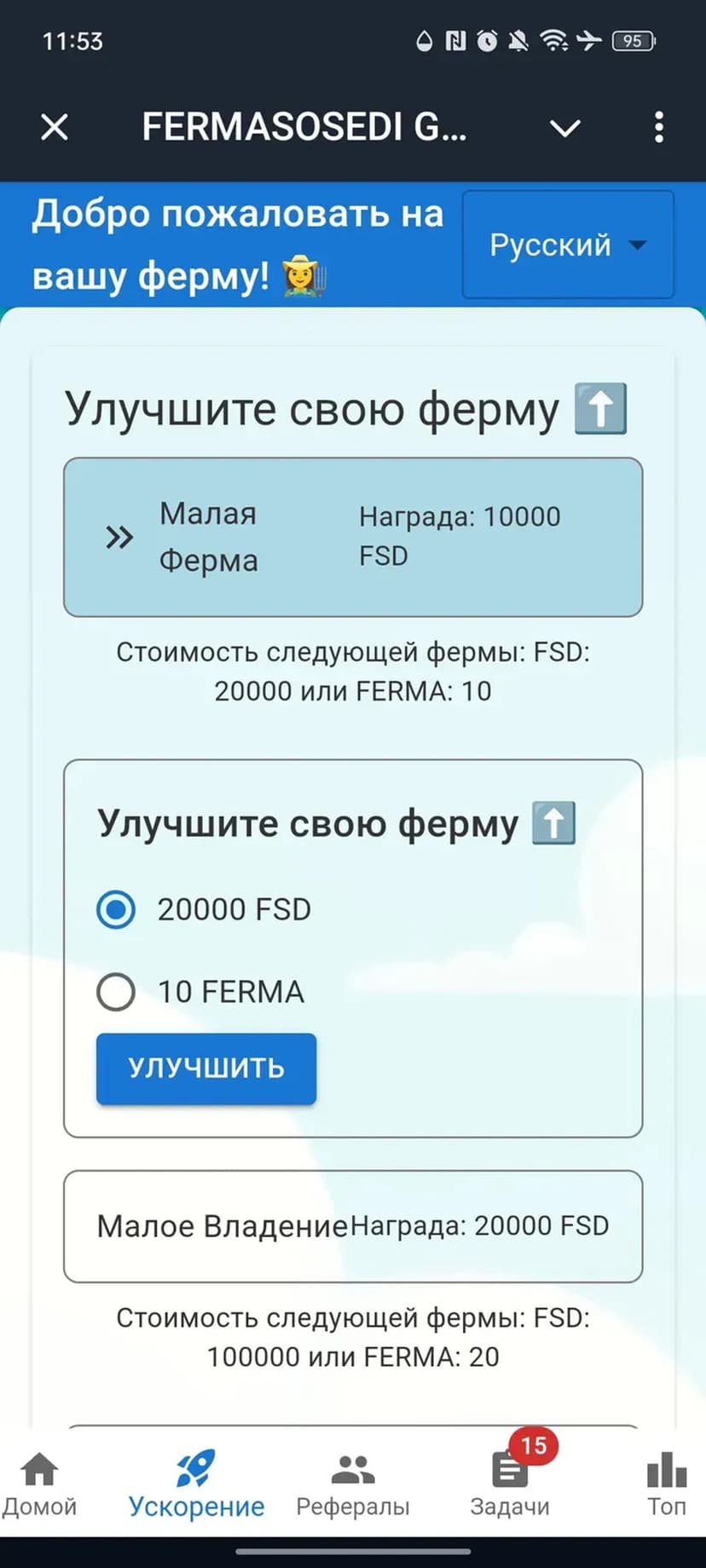Switch to the Топ leaderboard tab
This screenshot has width=706, height=1568.
point(666,1484)
